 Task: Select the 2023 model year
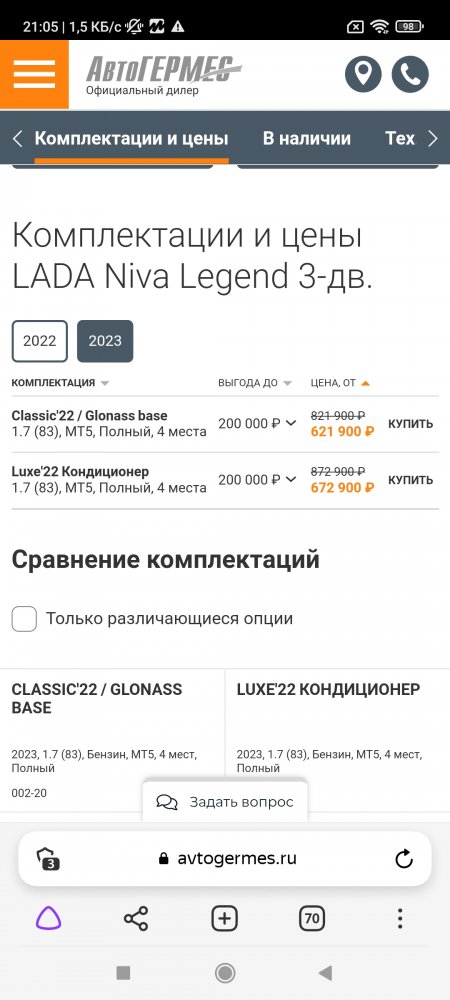click(105, 341)
